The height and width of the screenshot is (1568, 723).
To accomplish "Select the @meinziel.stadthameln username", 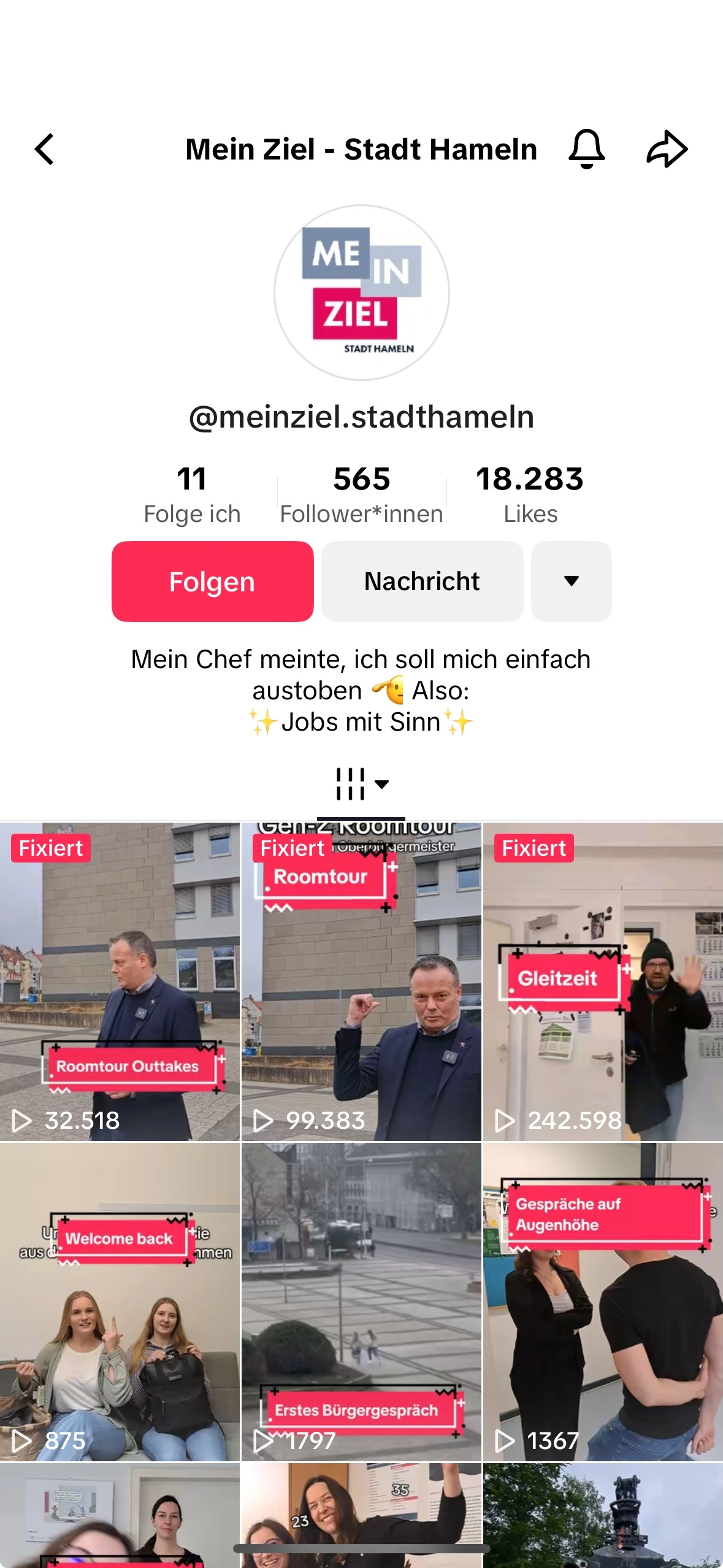I will [361, 417].
